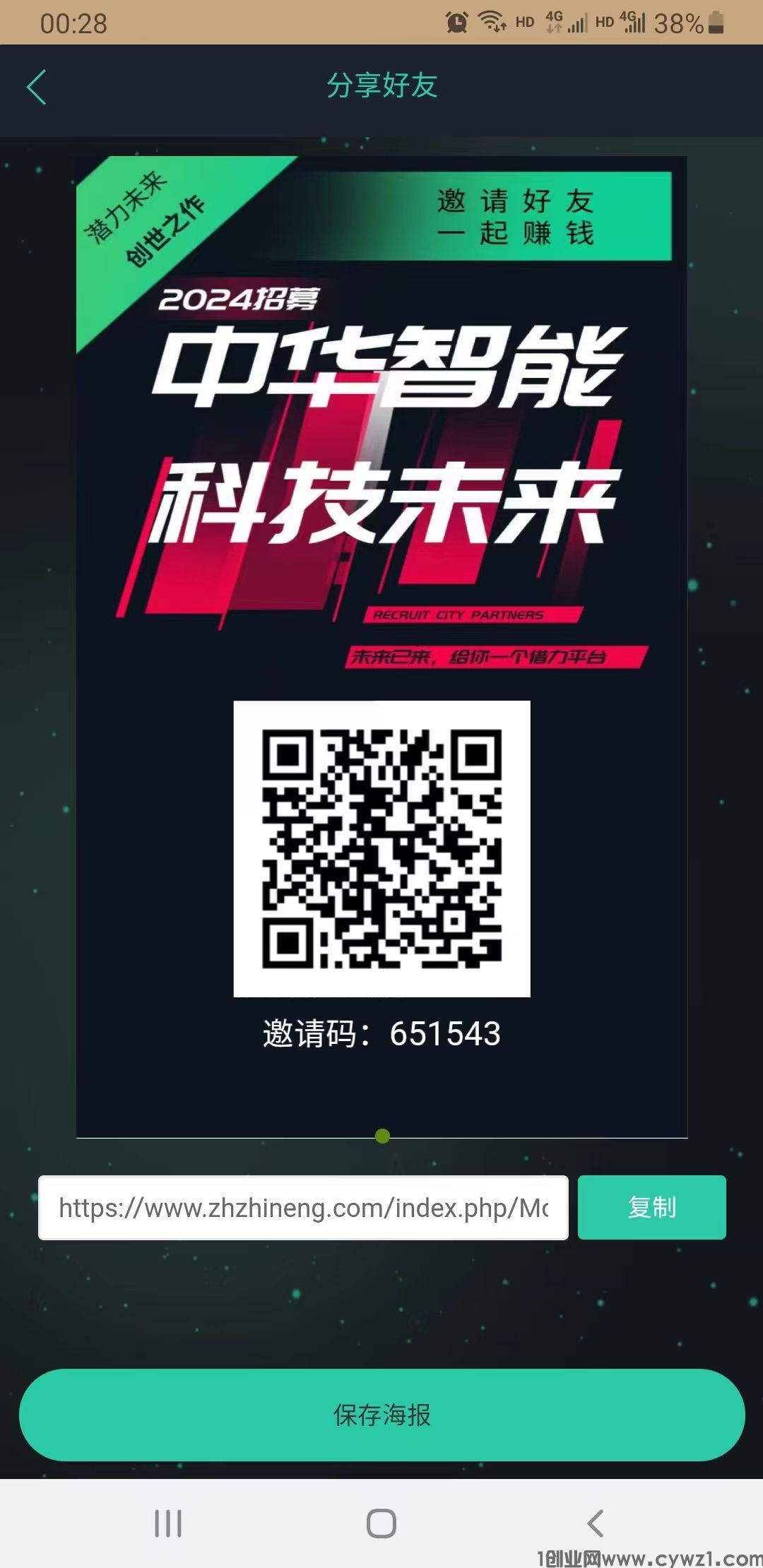Open the system recent apps button
Screen dimensions: 763x1568
tap(168, 1524)
